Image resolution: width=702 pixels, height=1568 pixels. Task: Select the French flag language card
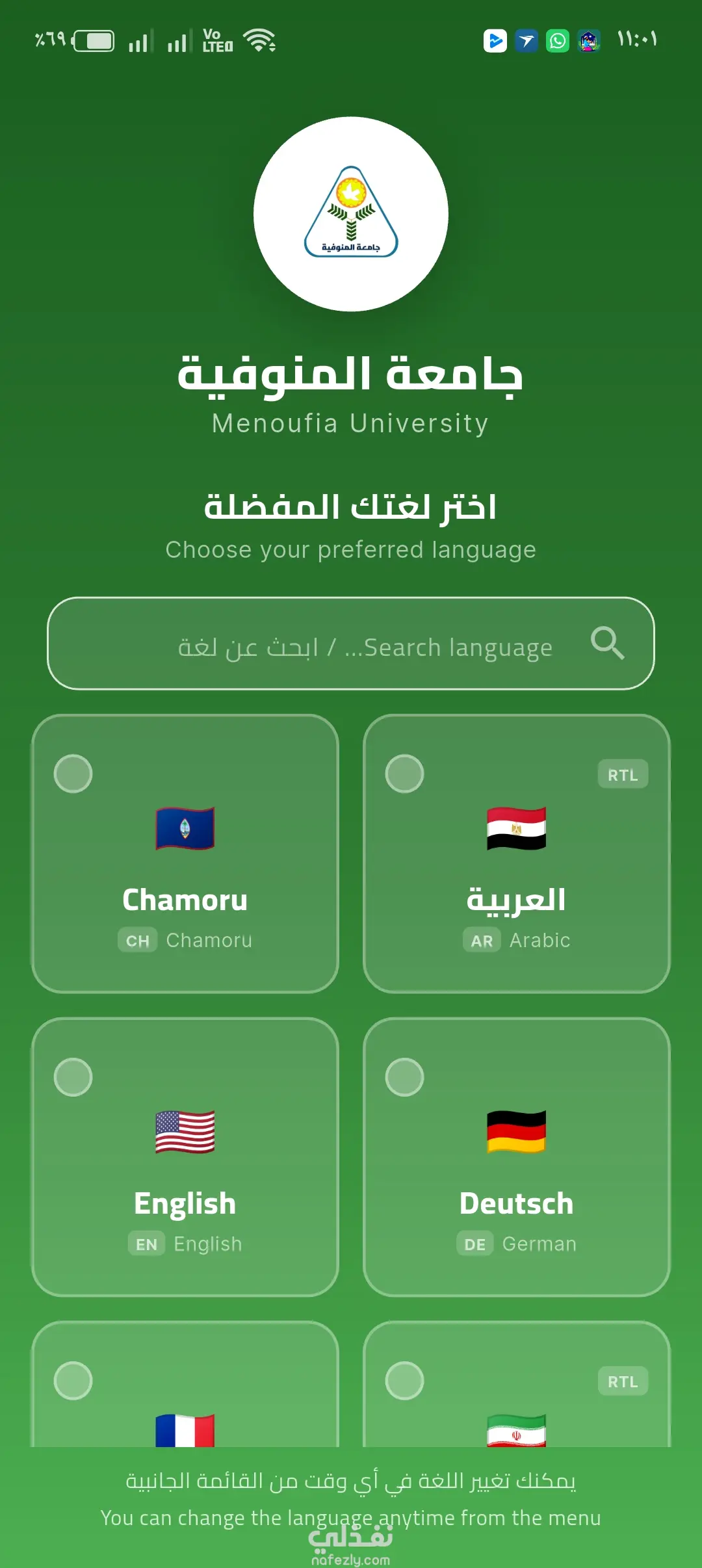point(185,1385)
